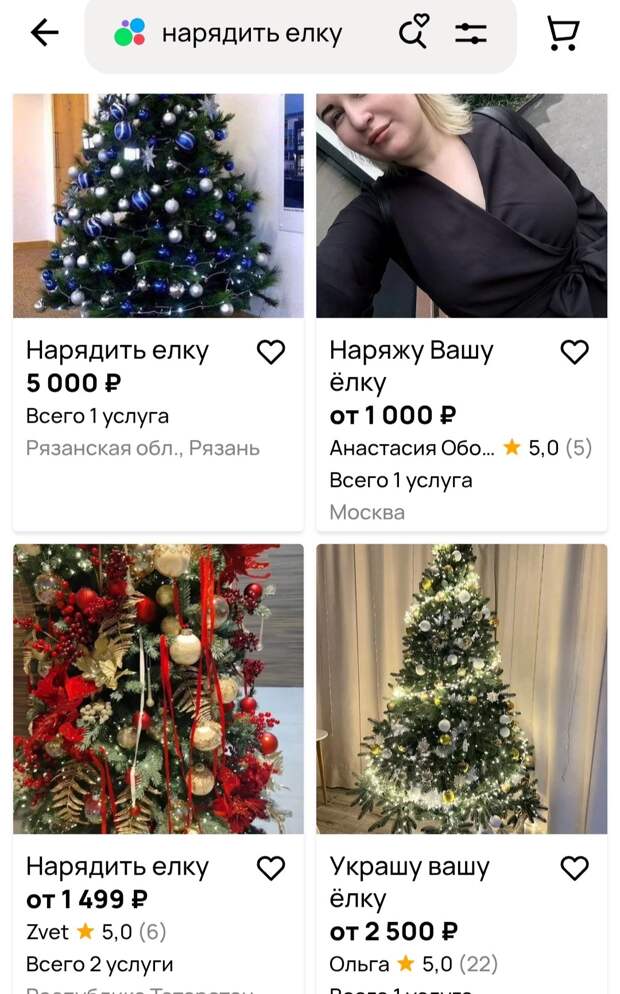
Task: Favorite the Рязань "Нарядить елку" listing
Action: click(x=271, y=352)
